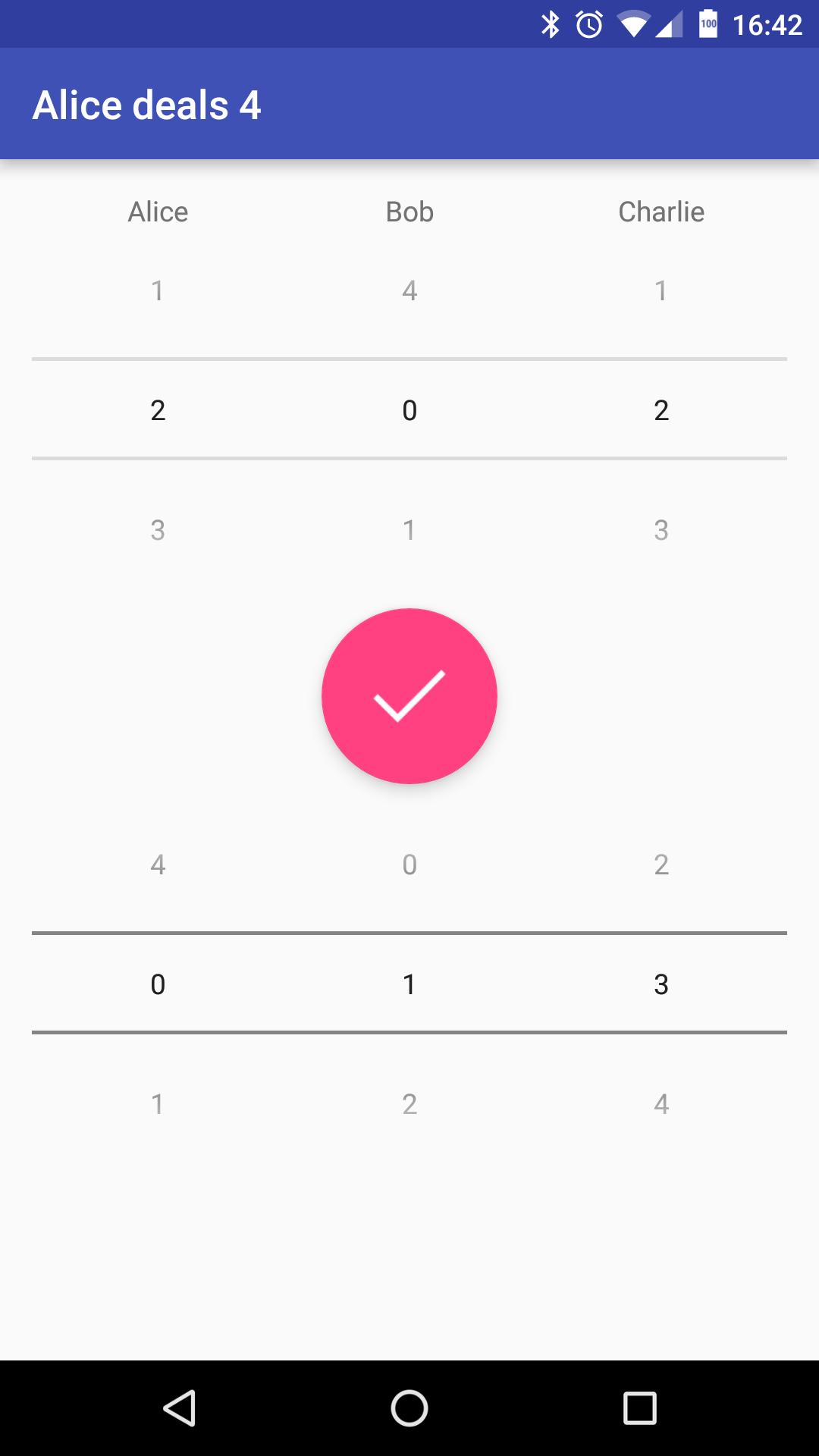This screenshot has height=1456, width=819.
Task: Tap Bob's bold score of 0
Action: [x=409, y=409]
